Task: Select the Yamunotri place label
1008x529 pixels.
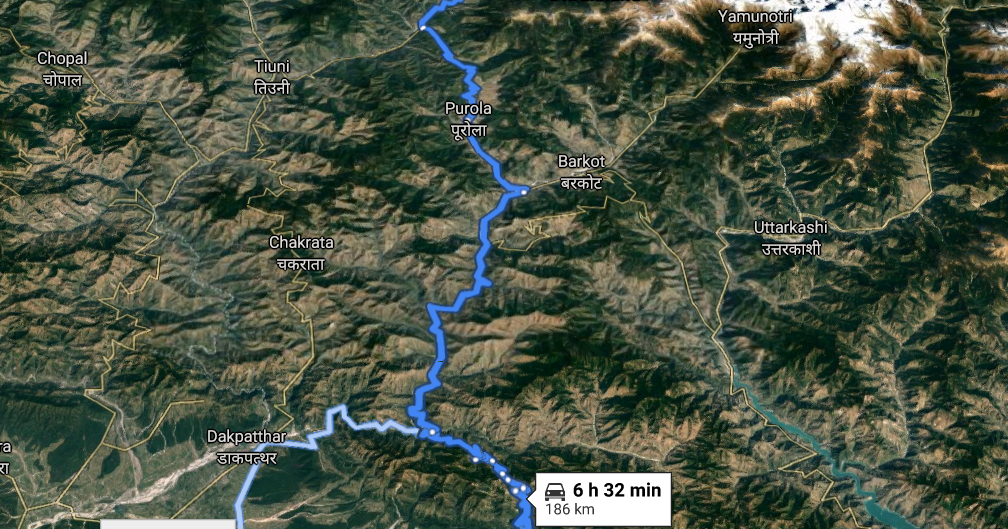Action: pos(754,26)
